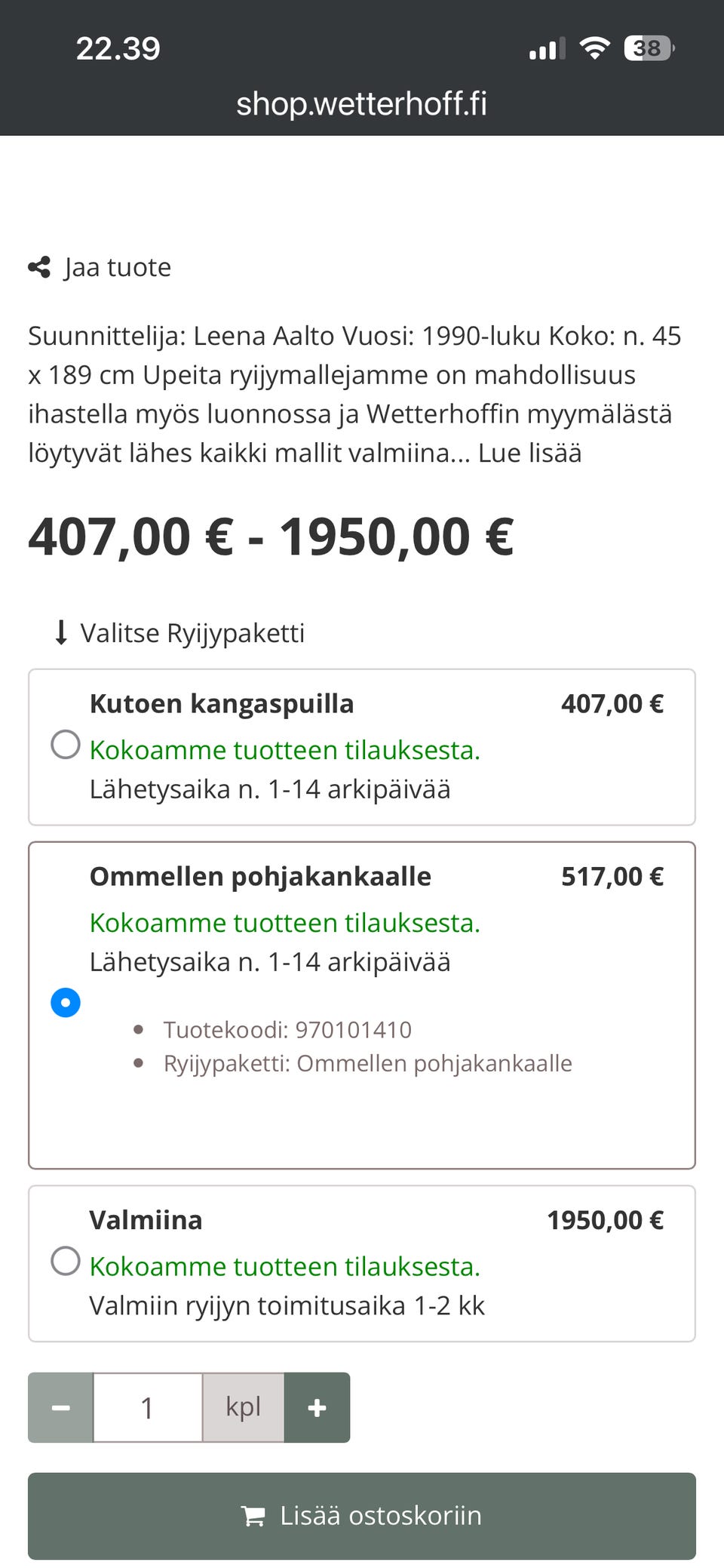Viewport: 724px width, 1568px height.
Task: Select the Valmiina radio button
Action: [x=66, y=1259]
